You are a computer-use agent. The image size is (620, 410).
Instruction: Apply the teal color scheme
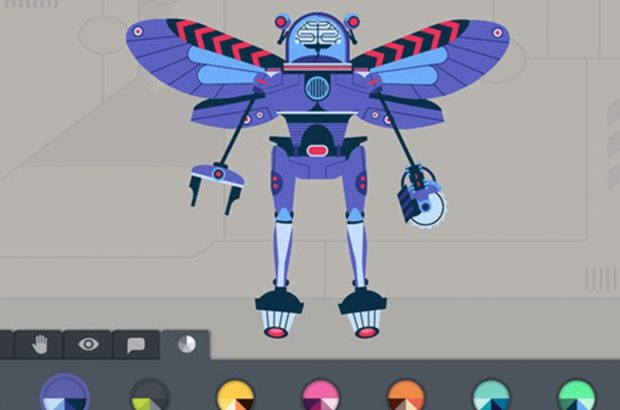pos(489,394)
